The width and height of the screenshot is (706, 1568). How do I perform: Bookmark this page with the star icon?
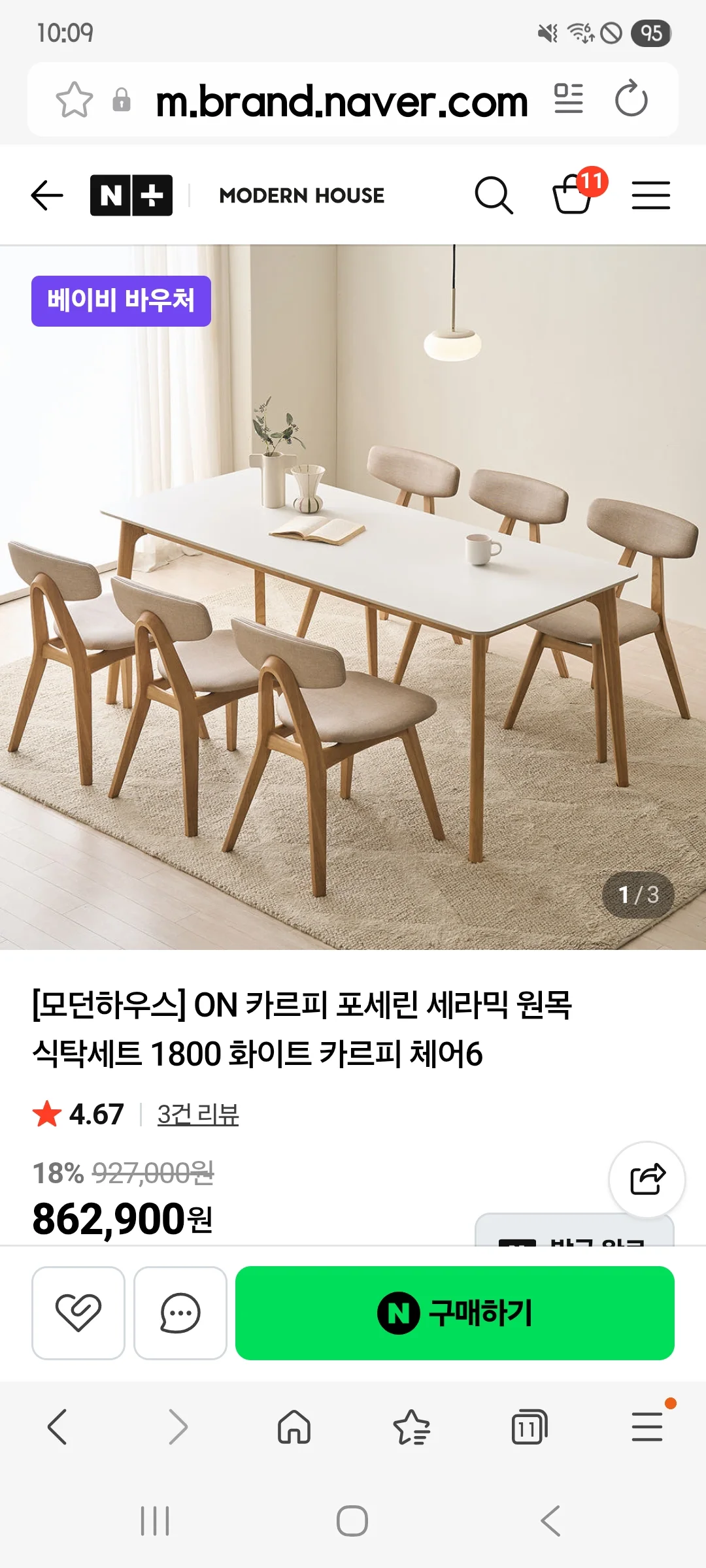pyautogui.click(x=75, y=100)
